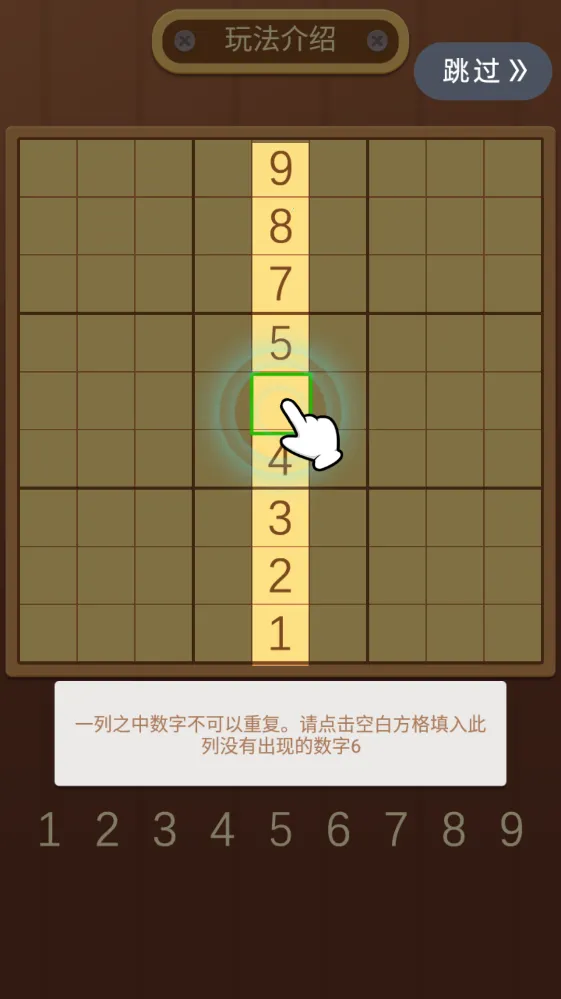Skip the tutorial with 跳过
The height and width of the screenshot is (999, 561).
pyautogui.click(x=483, y=71)
